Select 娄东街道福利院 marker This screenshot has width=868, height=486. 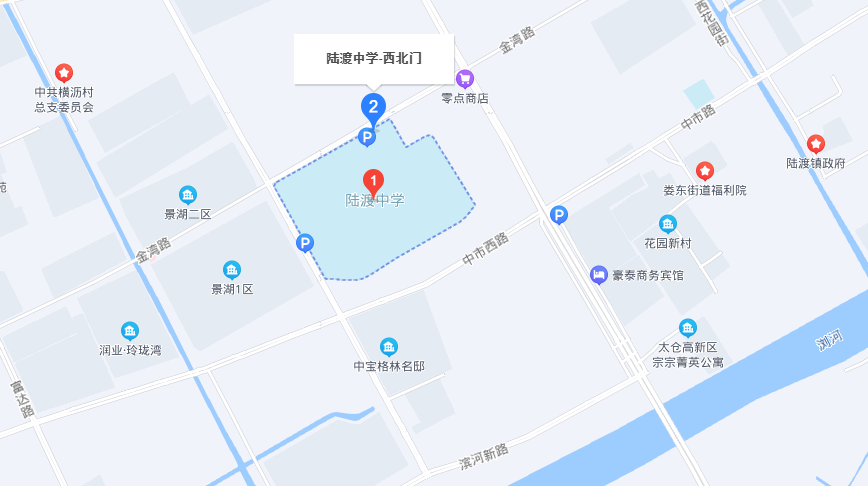pyautogui.click(x=705, y=171)
